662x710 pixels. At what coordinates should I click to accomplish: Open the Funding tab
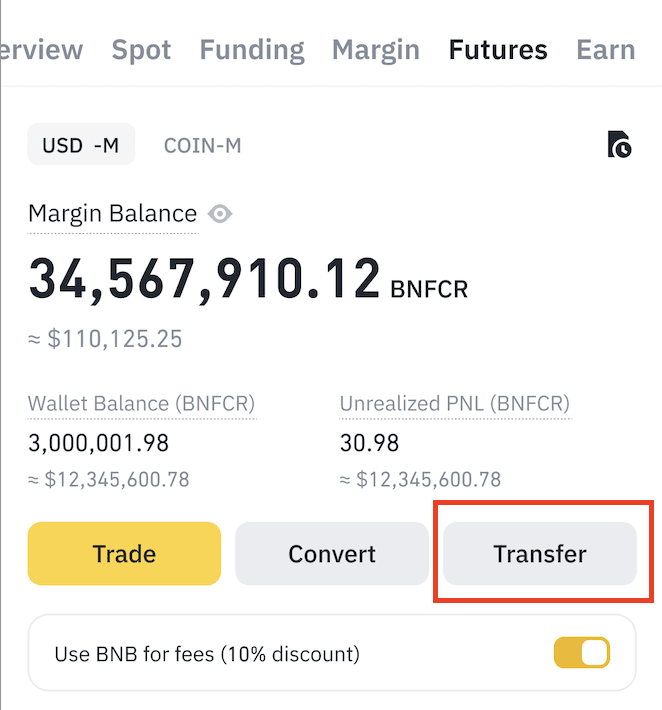pos(251,49)
